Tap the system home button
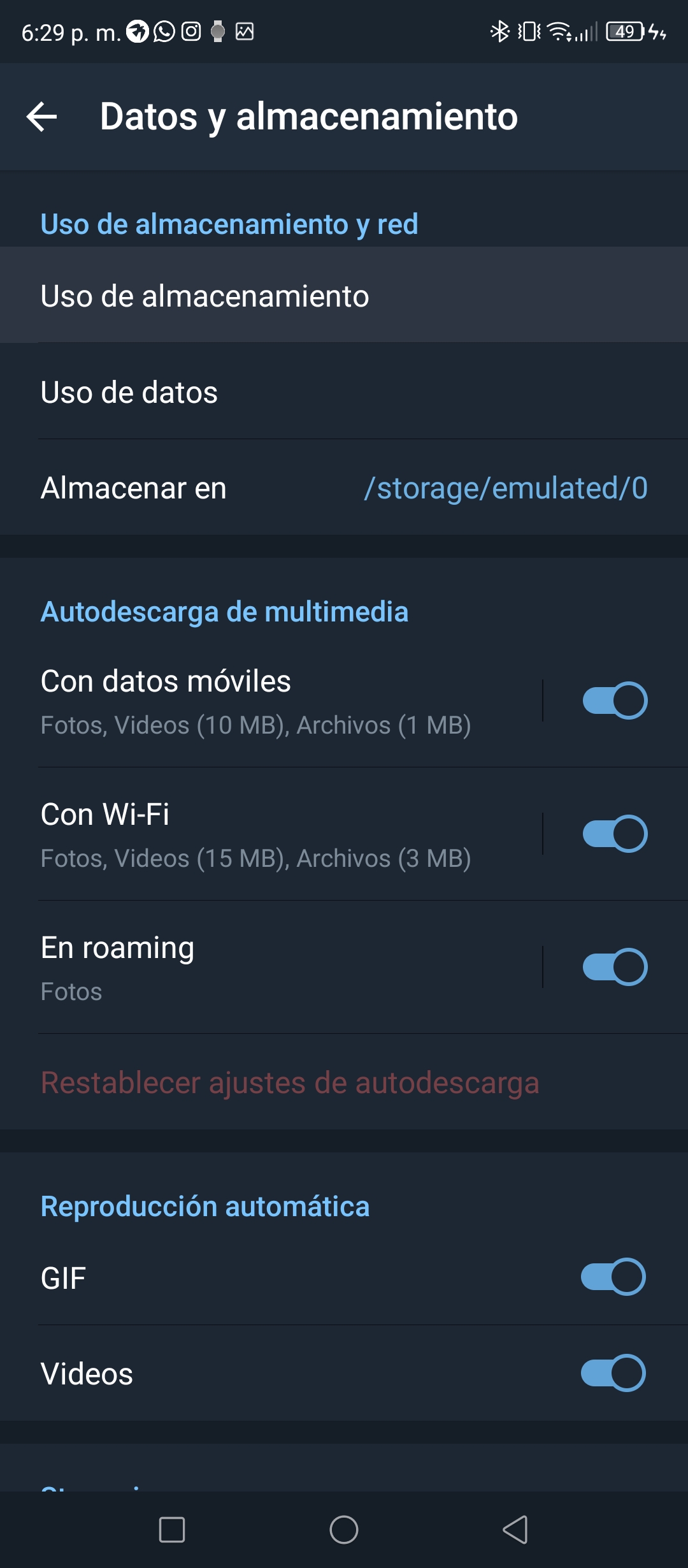This screenshot has height=1568, width=688. pos(344,1530)
